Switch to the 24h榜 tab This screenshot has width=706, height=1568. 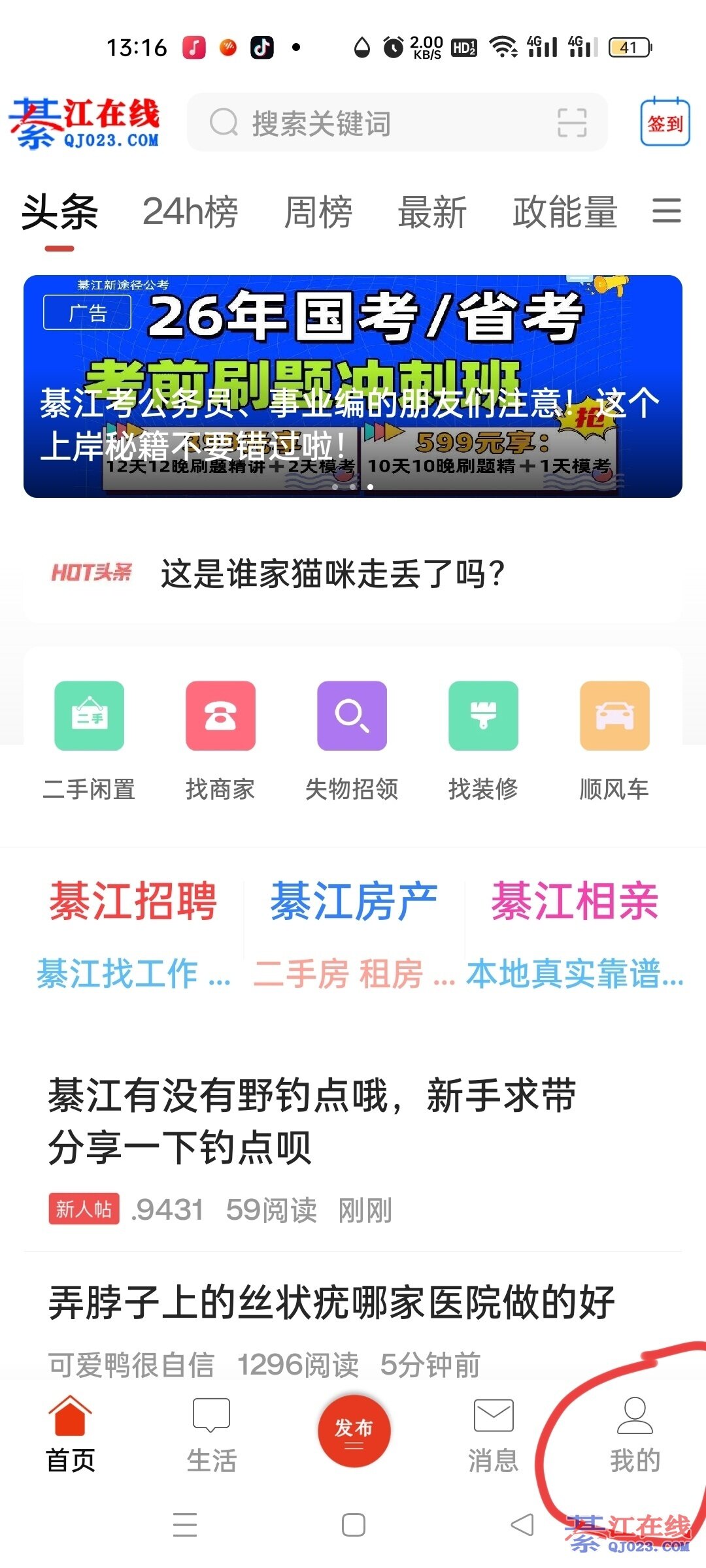190,212
